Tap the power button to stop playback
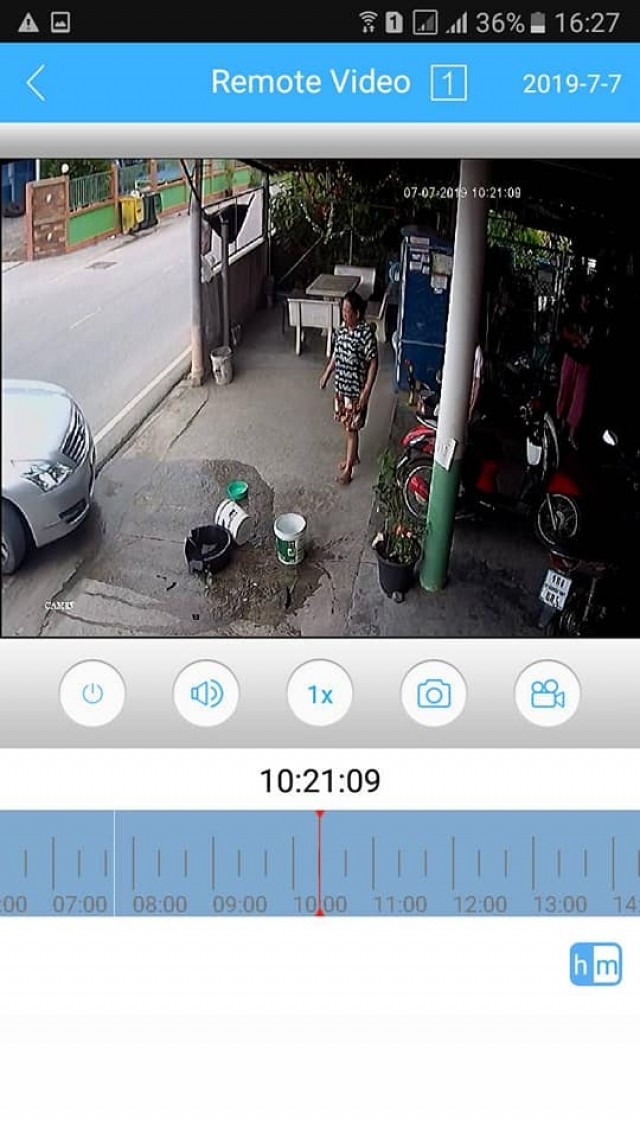 pos(92,693)
